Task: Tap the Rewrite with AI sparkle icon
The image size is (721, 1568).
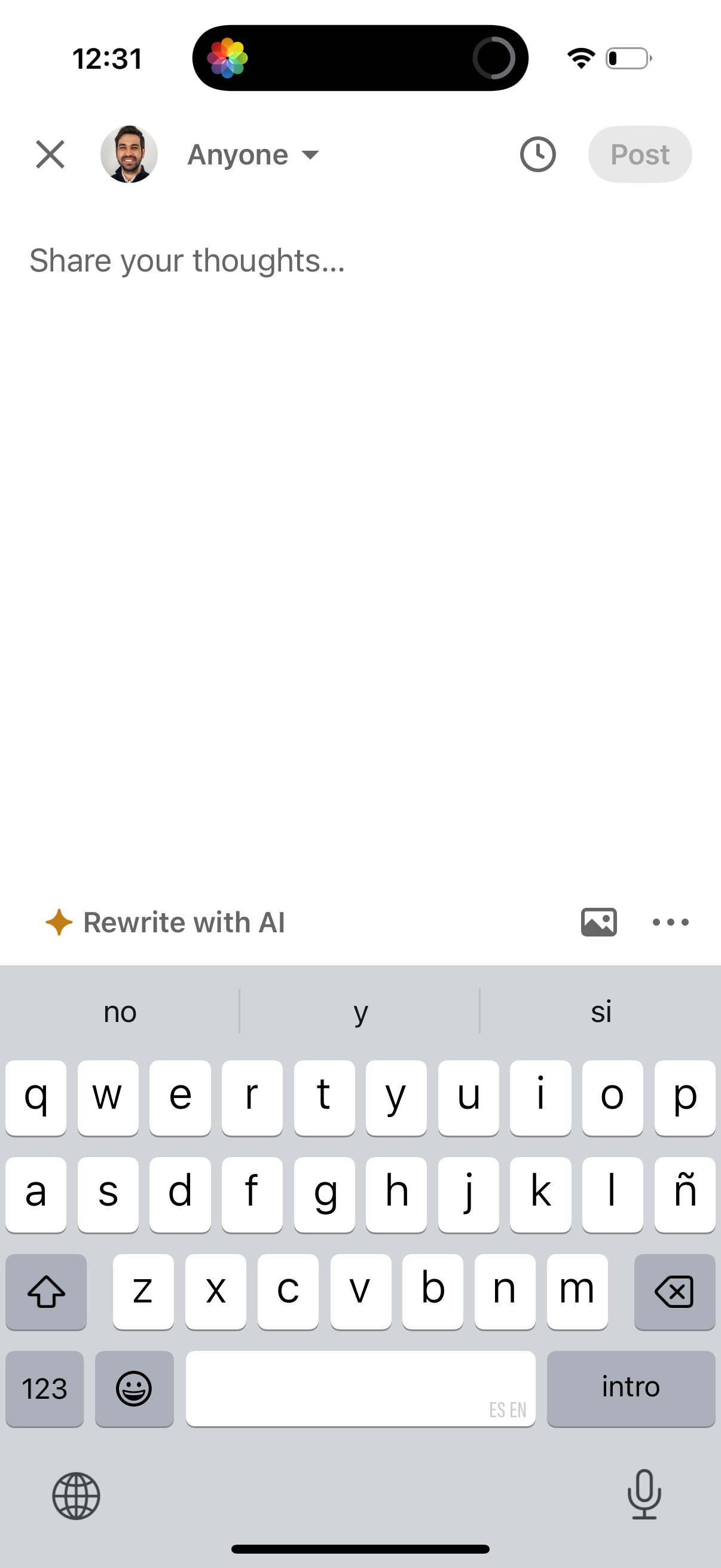Action: pyautogui.click(x=60, y=922)
